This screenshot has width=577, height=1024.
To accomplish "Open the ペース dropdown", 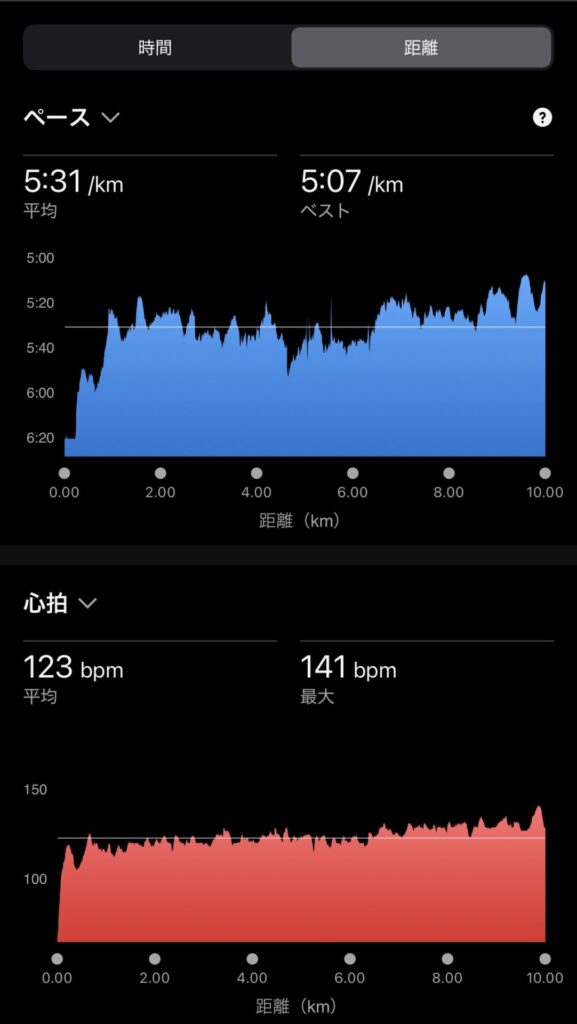I will coord(72,118).
